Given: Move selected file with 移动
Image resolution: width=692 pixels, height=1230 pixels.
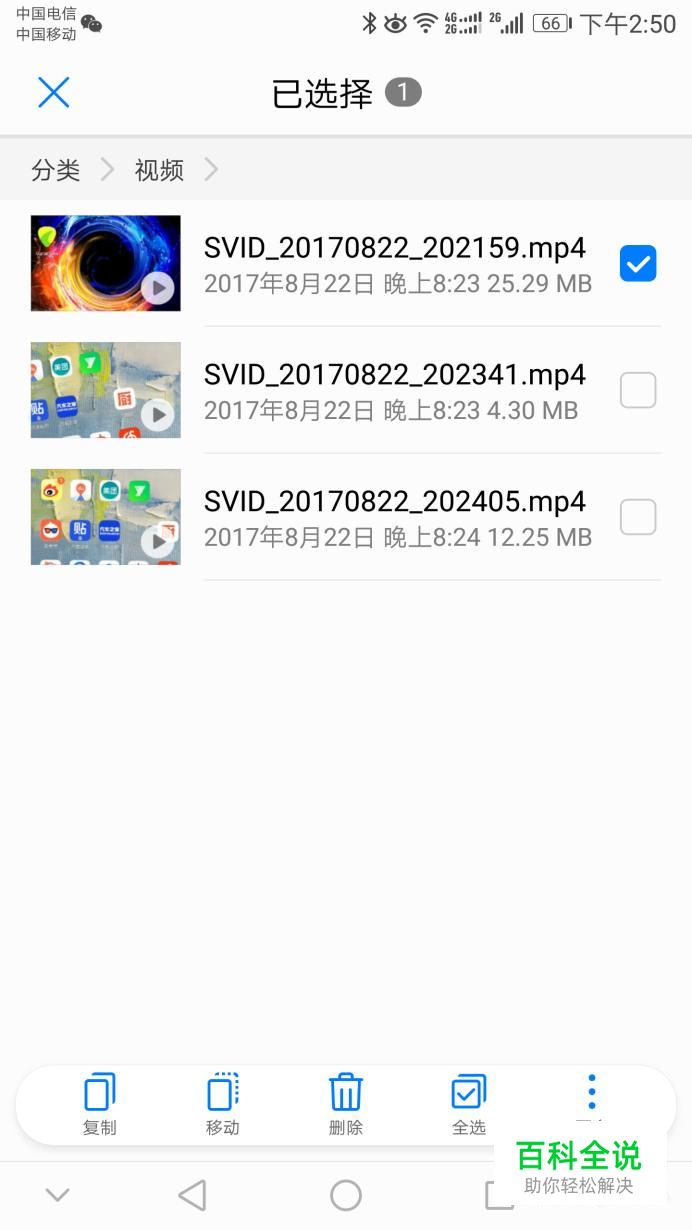Looking at the screenshot, I should [223, 1105].
